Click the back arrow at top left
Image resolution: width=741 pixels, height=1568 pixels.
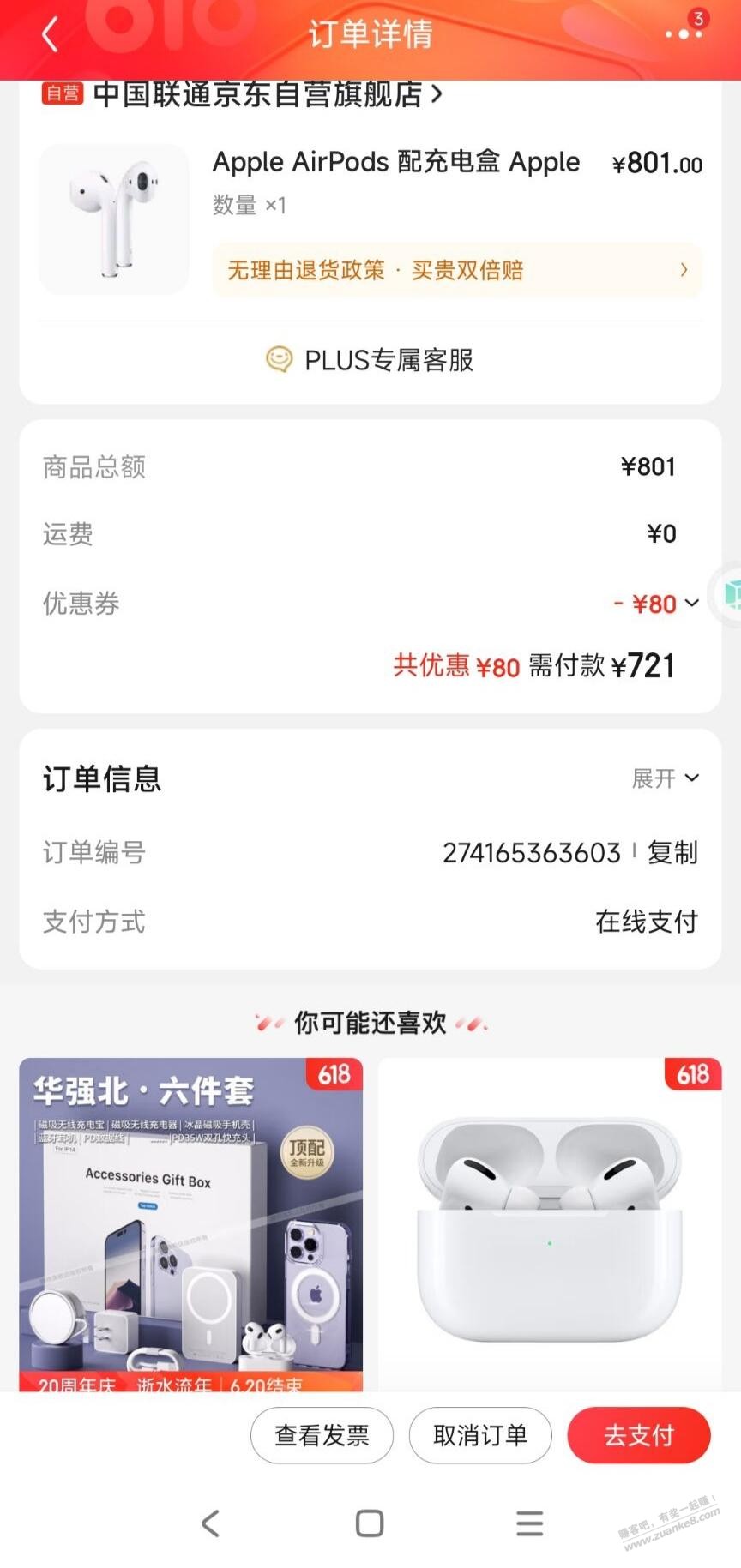coord(49,34)
